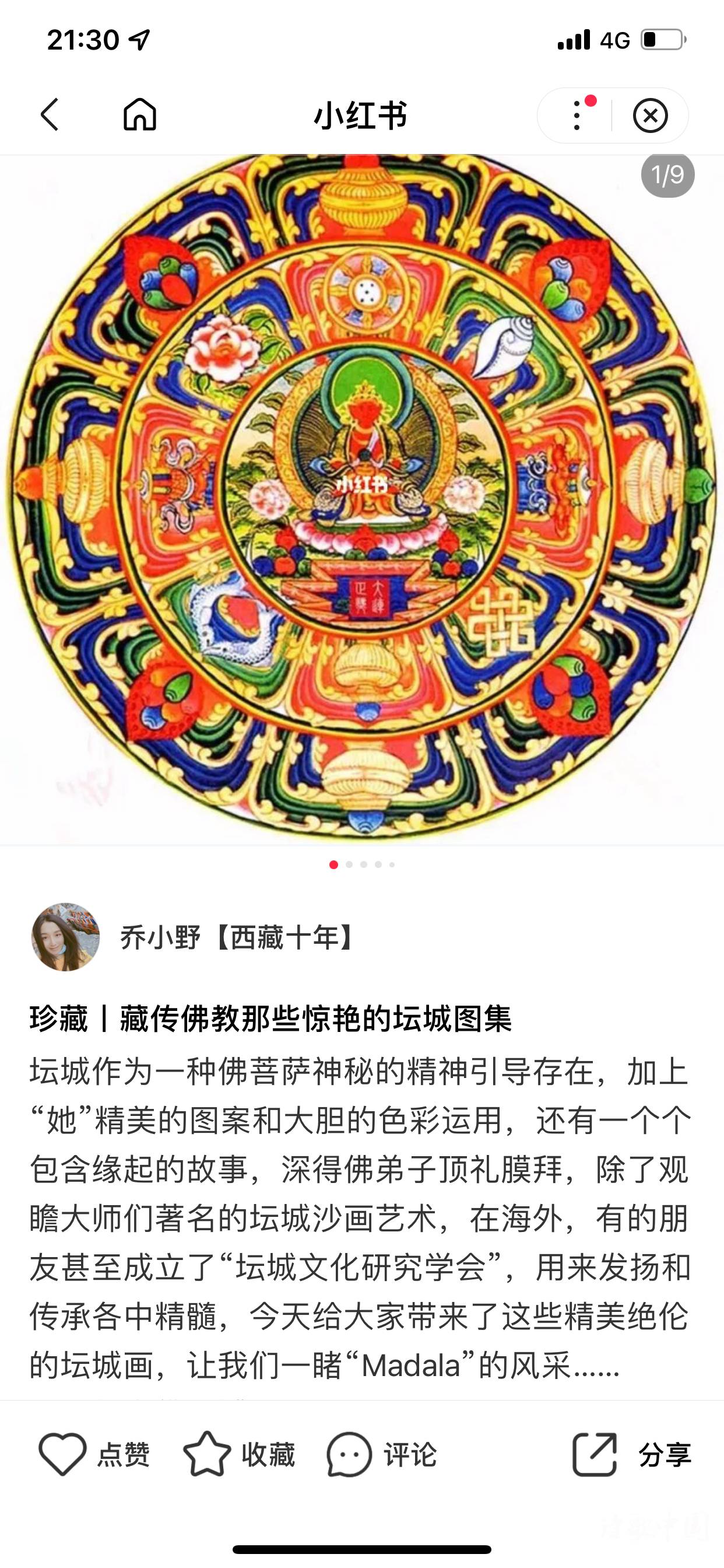The width and height of the screenshot is (724, 1568).
Task: Open the author name 乔小野【西藏十年】
Action: coord(237,937)
